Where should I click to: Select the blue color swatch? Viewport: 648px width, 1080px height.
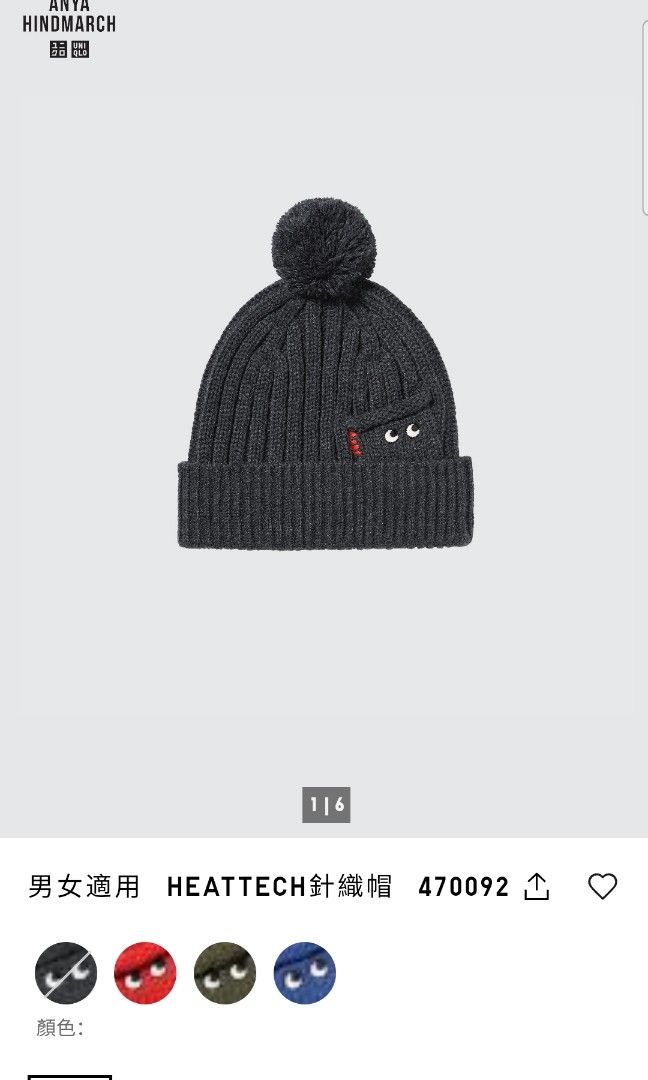tap(304, 973)
